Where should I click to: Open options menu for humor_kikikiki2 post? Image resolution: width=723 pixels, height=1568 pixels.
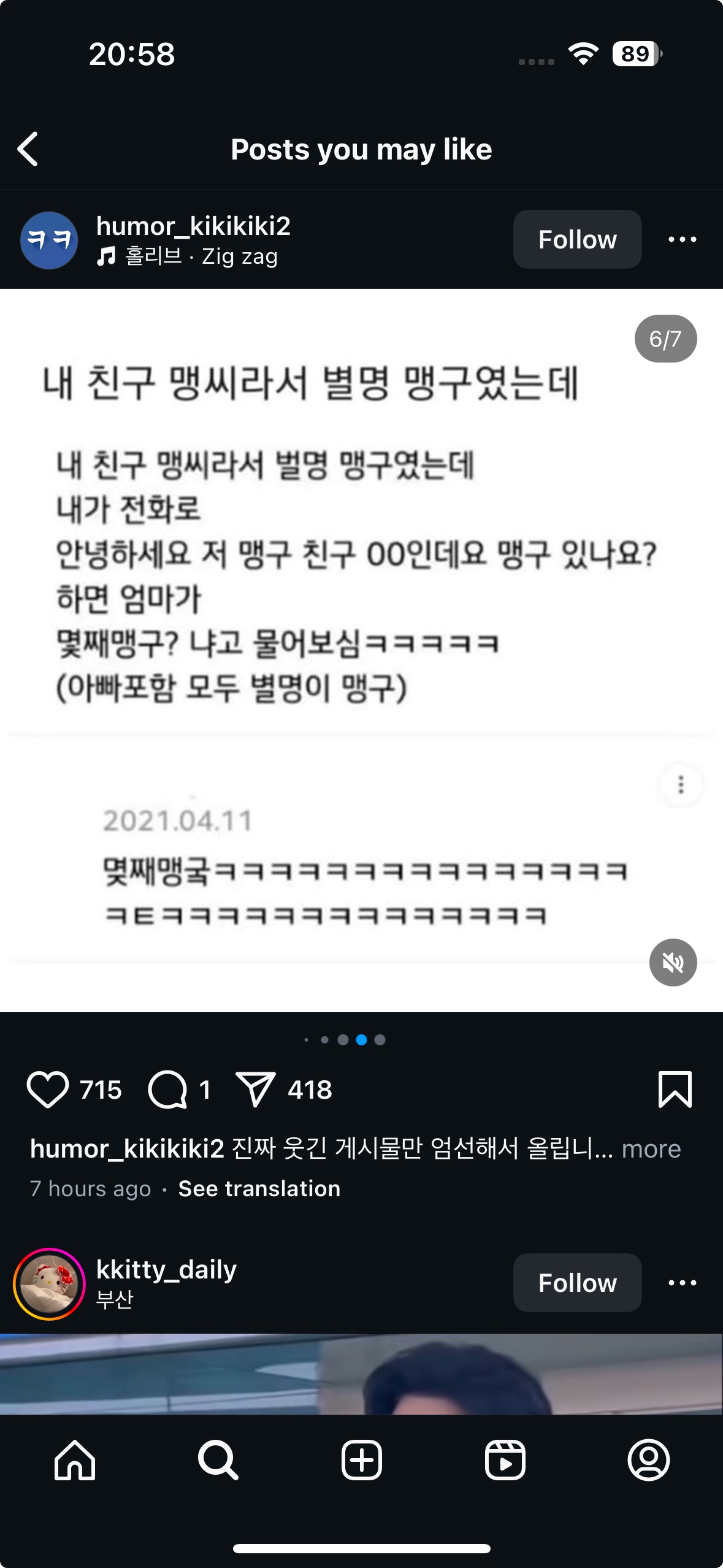[x=682, y=239]
